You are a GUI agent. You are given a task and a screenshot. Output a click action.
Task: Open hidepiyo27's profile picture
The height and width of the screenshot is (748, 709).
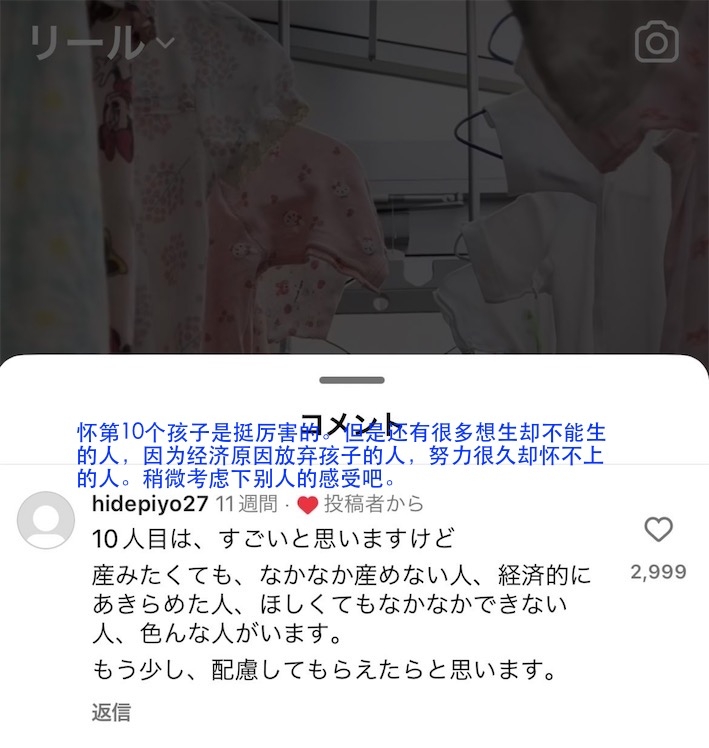[46, 521]
